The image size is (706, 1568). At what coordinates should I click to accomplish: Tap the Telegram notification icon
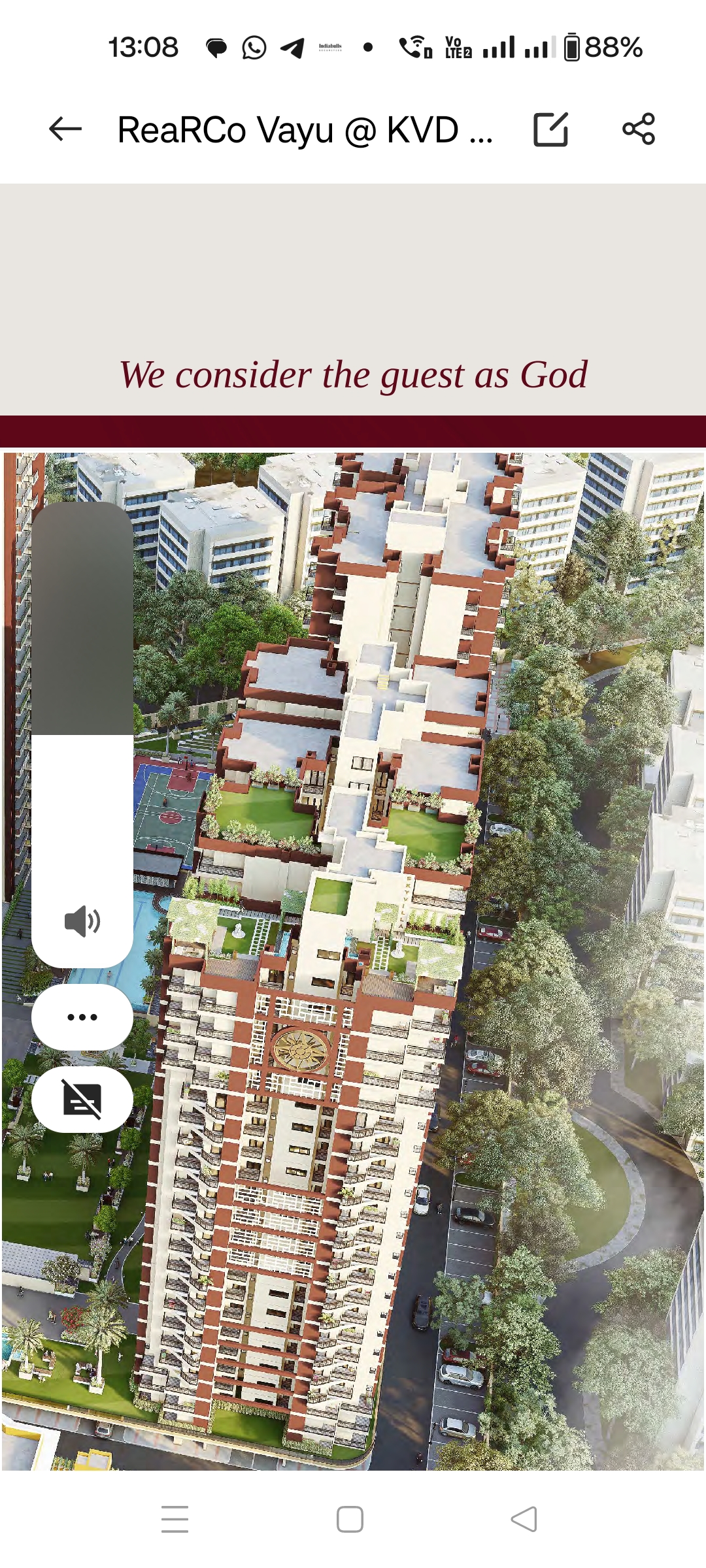[x=294, y=47]
